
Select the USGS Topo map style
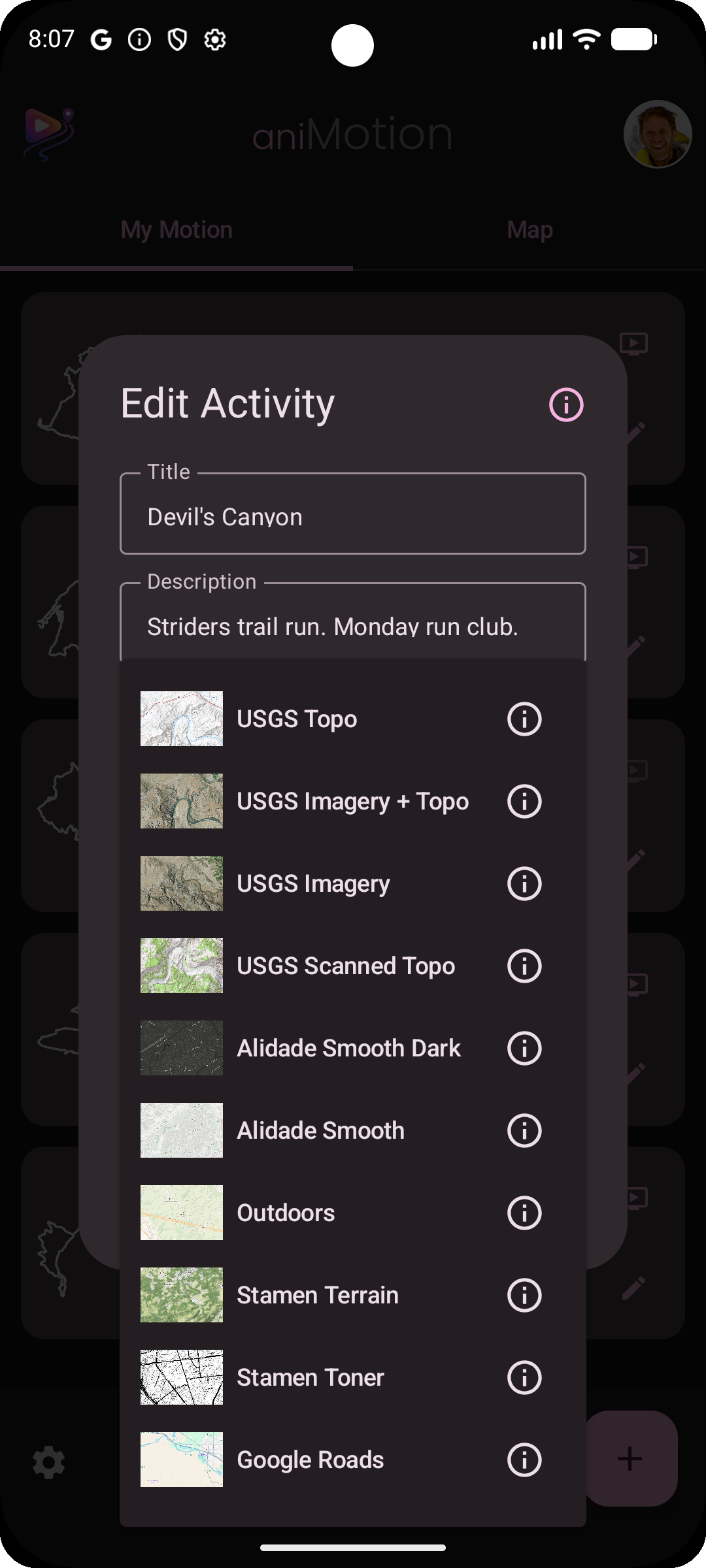pos(297,719)
